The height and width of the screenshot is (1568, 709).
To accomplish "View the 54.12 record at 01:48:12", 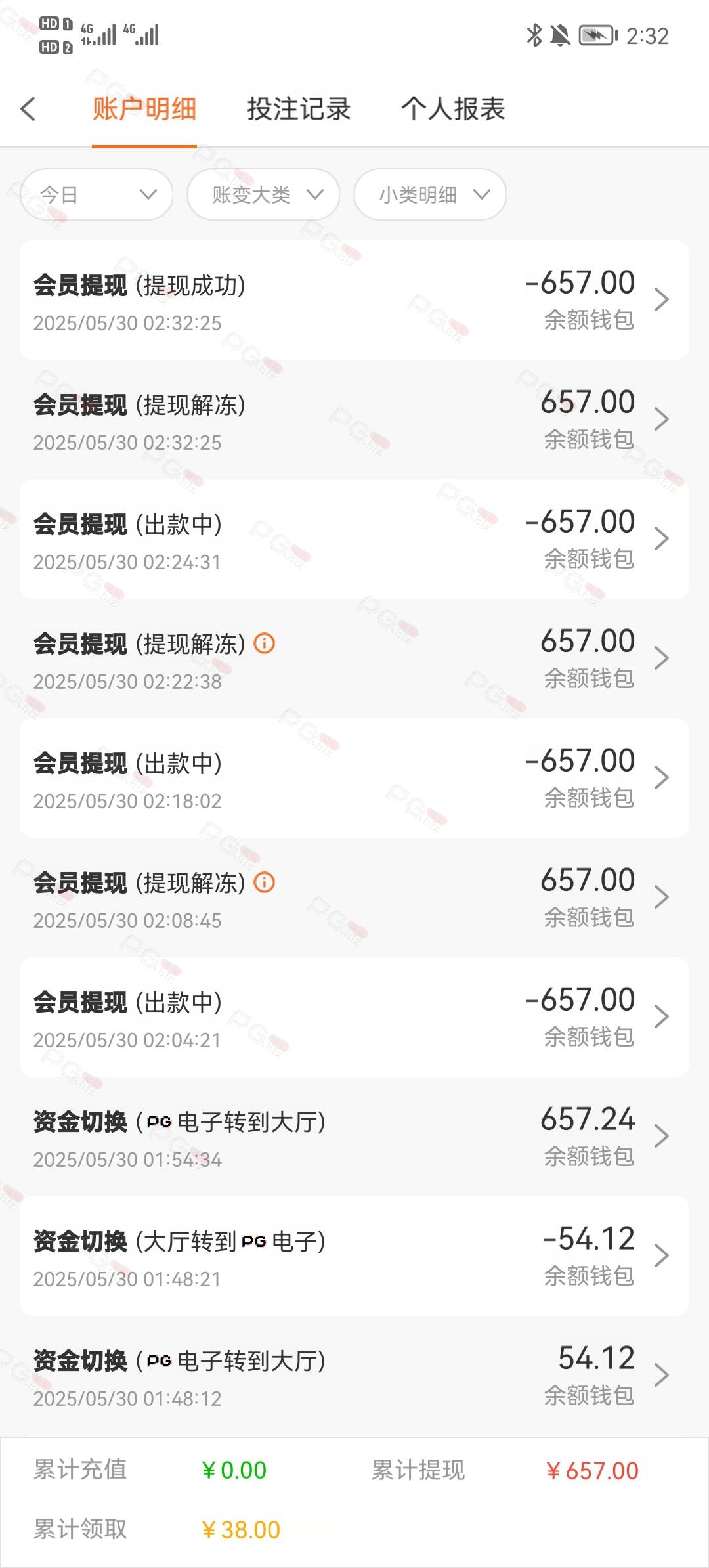I will point(354,1376).
